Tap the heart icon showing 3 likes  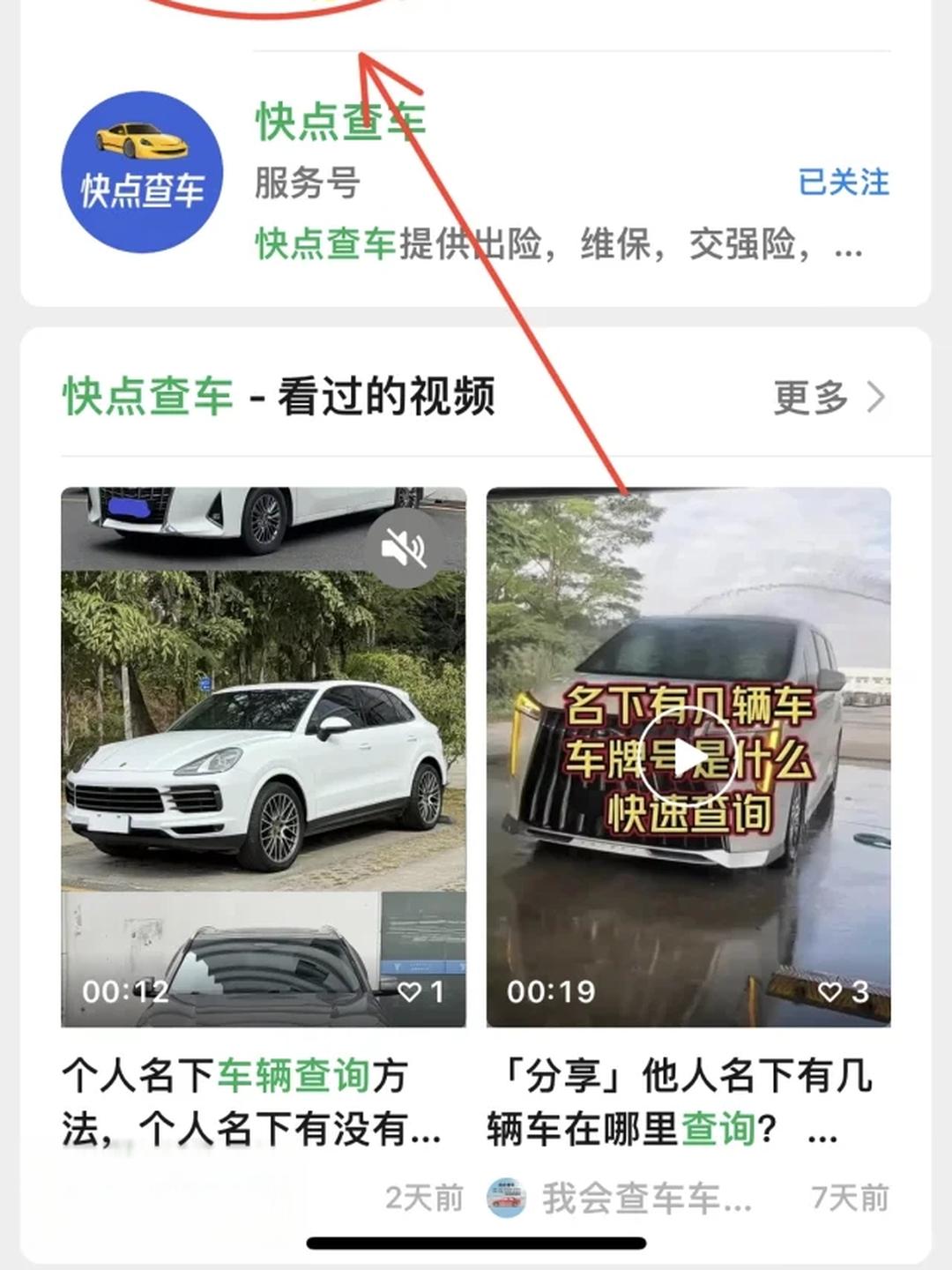[x=829, y=992]
